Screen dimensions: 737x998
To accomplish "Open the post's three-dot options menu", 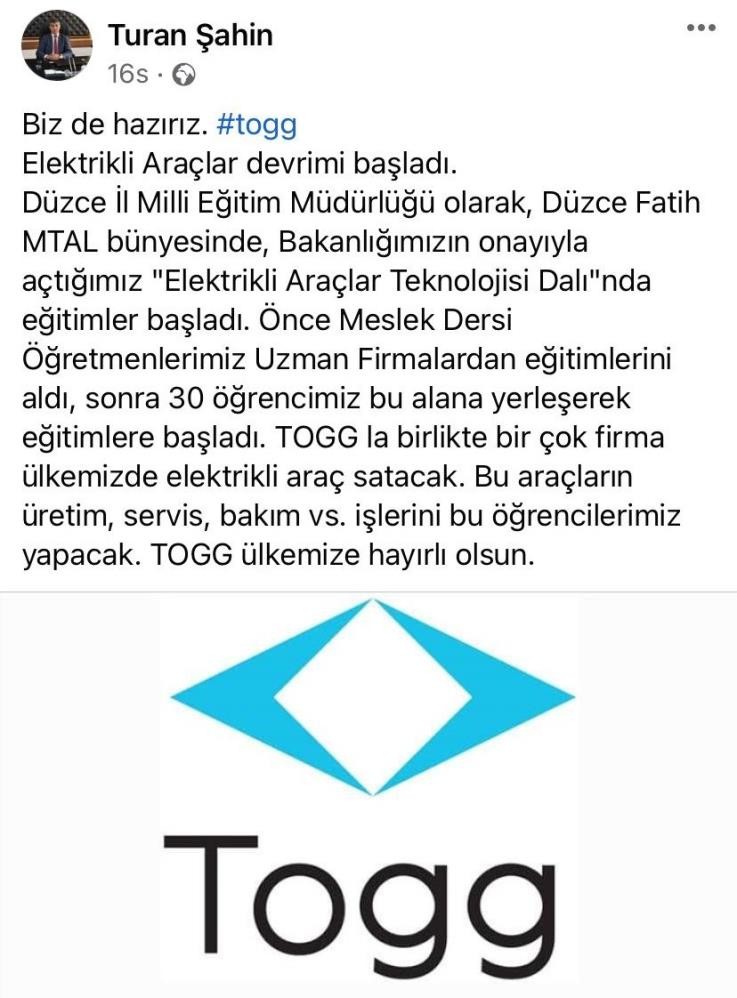I will click(x=701, y=29).
